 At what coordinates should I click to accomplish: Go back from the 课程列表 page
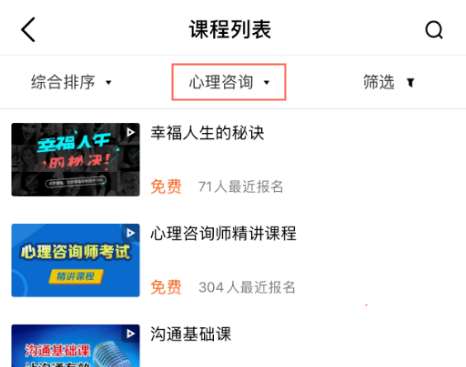(x=28, y=30)
